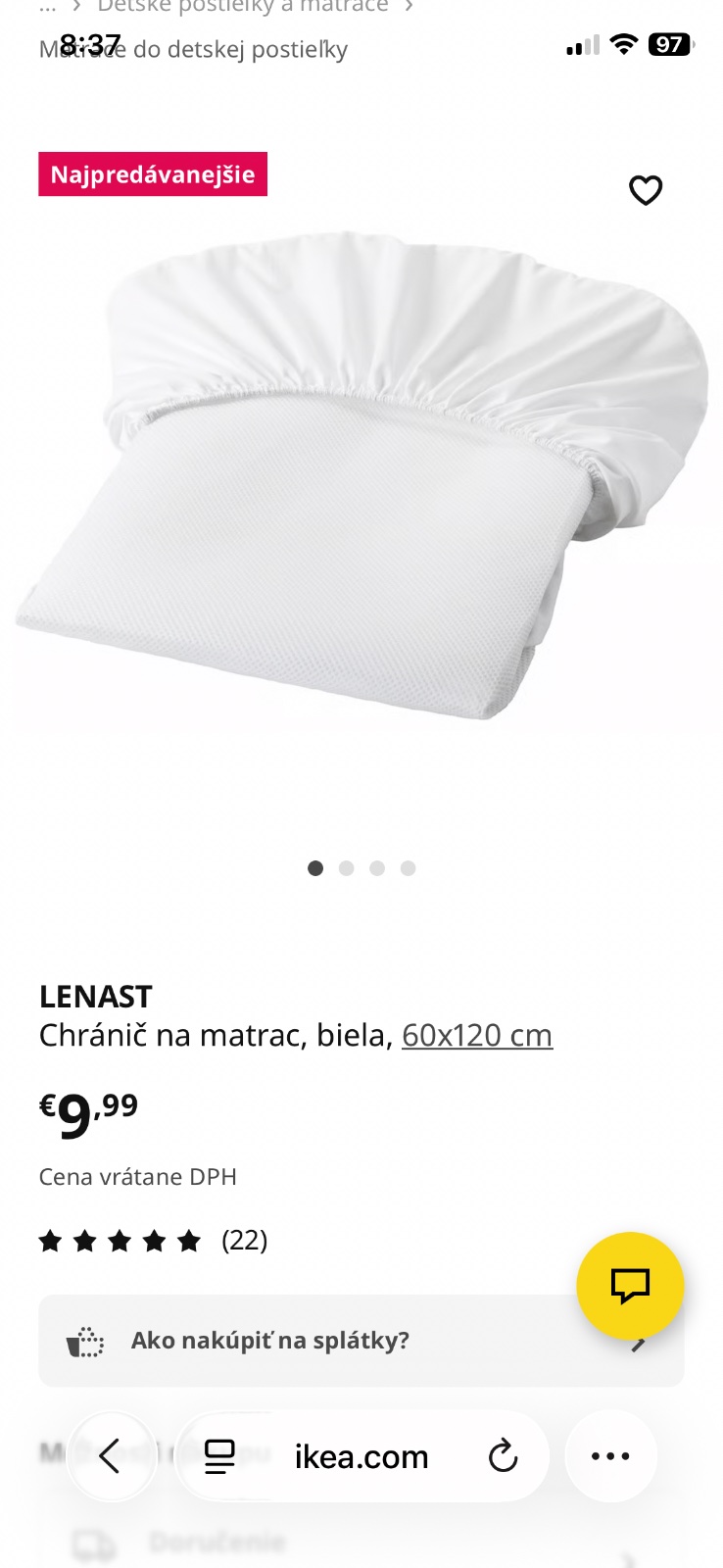Image resolution: width=723 pixels, height=1568 pixels.
Task: Open the yellow chat support button
Action: coord(630,1285)
